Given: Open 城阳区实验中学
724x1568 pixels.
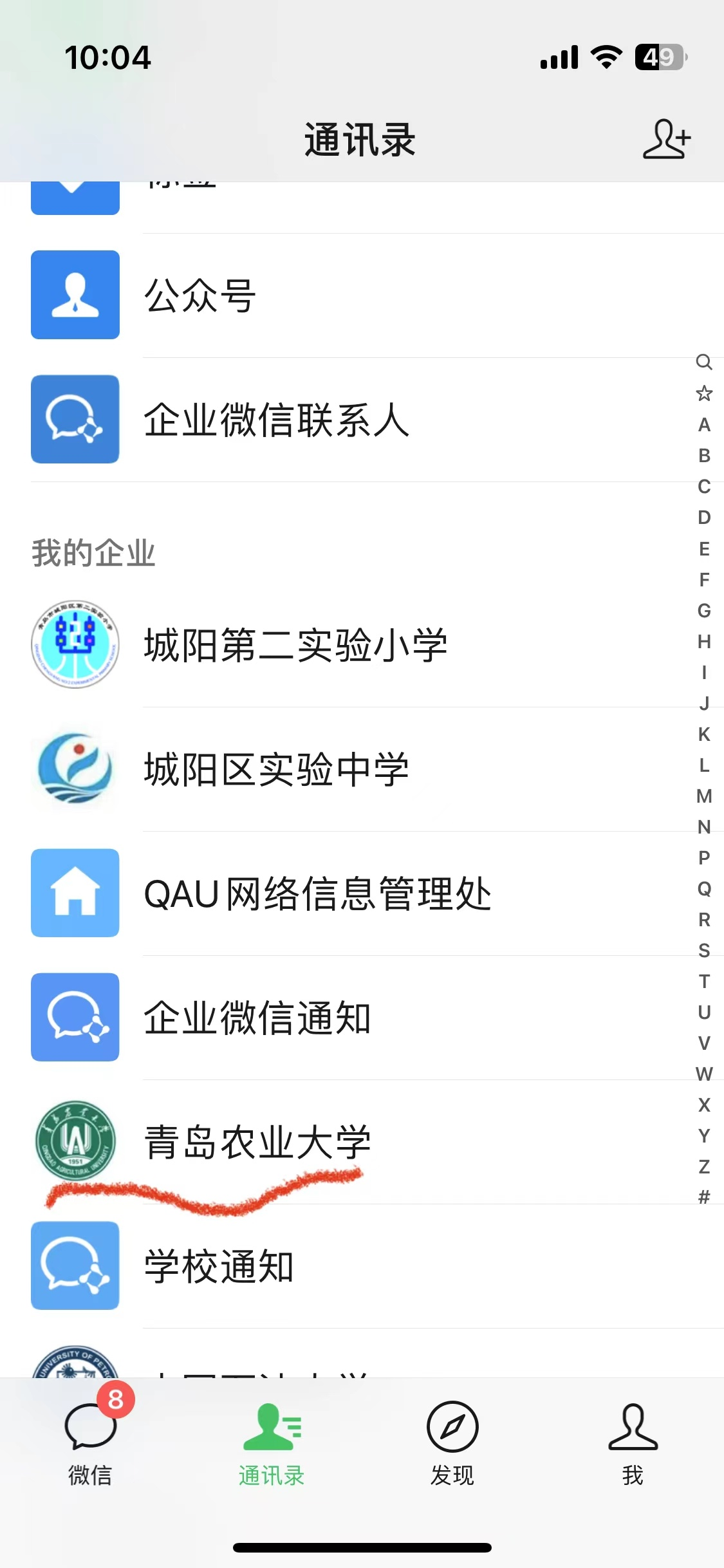Looking at the screenshot, I should (362, 769).
